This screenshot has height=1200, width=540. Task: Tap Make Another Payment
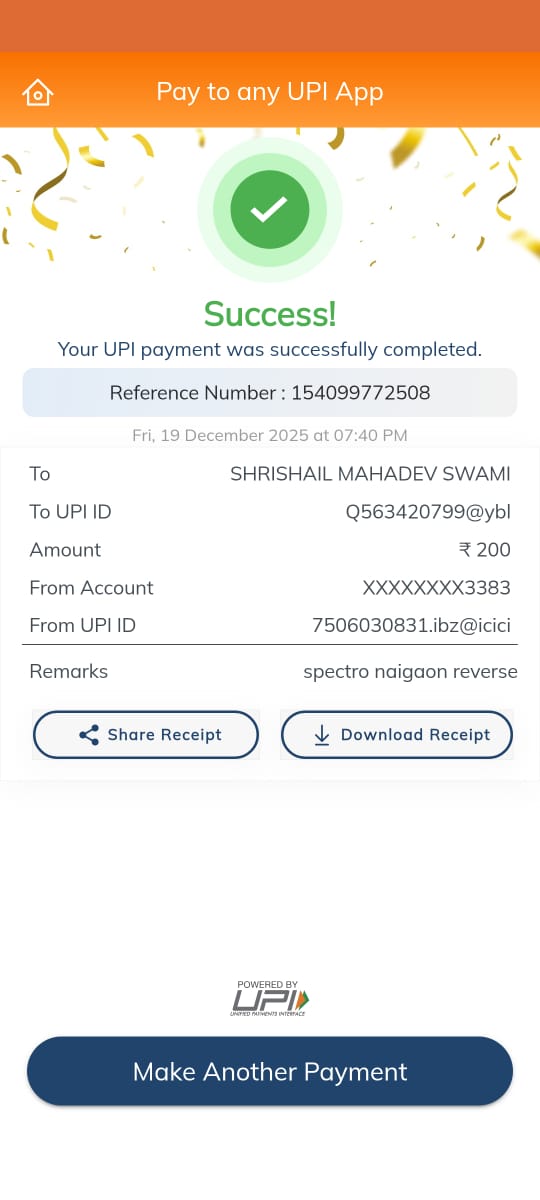click(270, 1071)
